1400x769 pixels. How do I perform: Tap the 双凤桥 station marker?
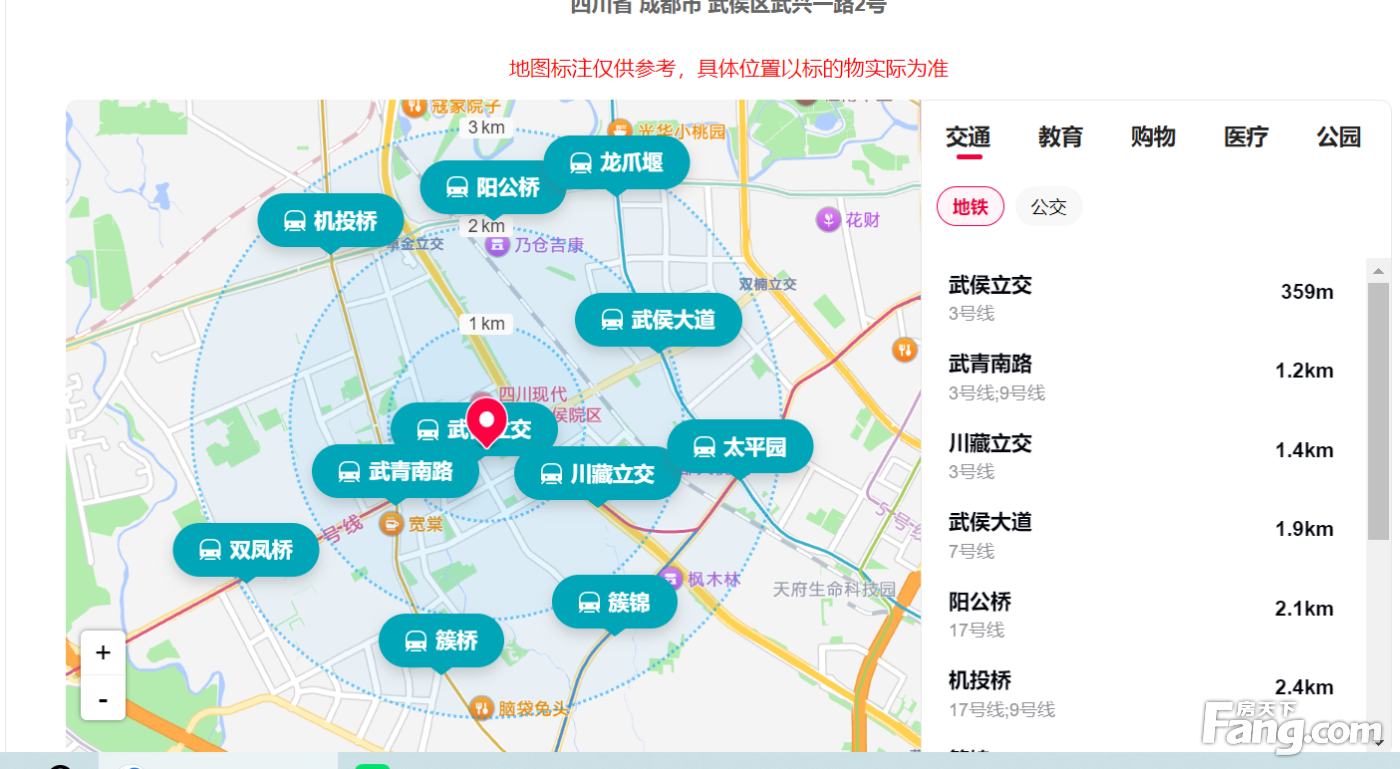click(x=246, y=550)
